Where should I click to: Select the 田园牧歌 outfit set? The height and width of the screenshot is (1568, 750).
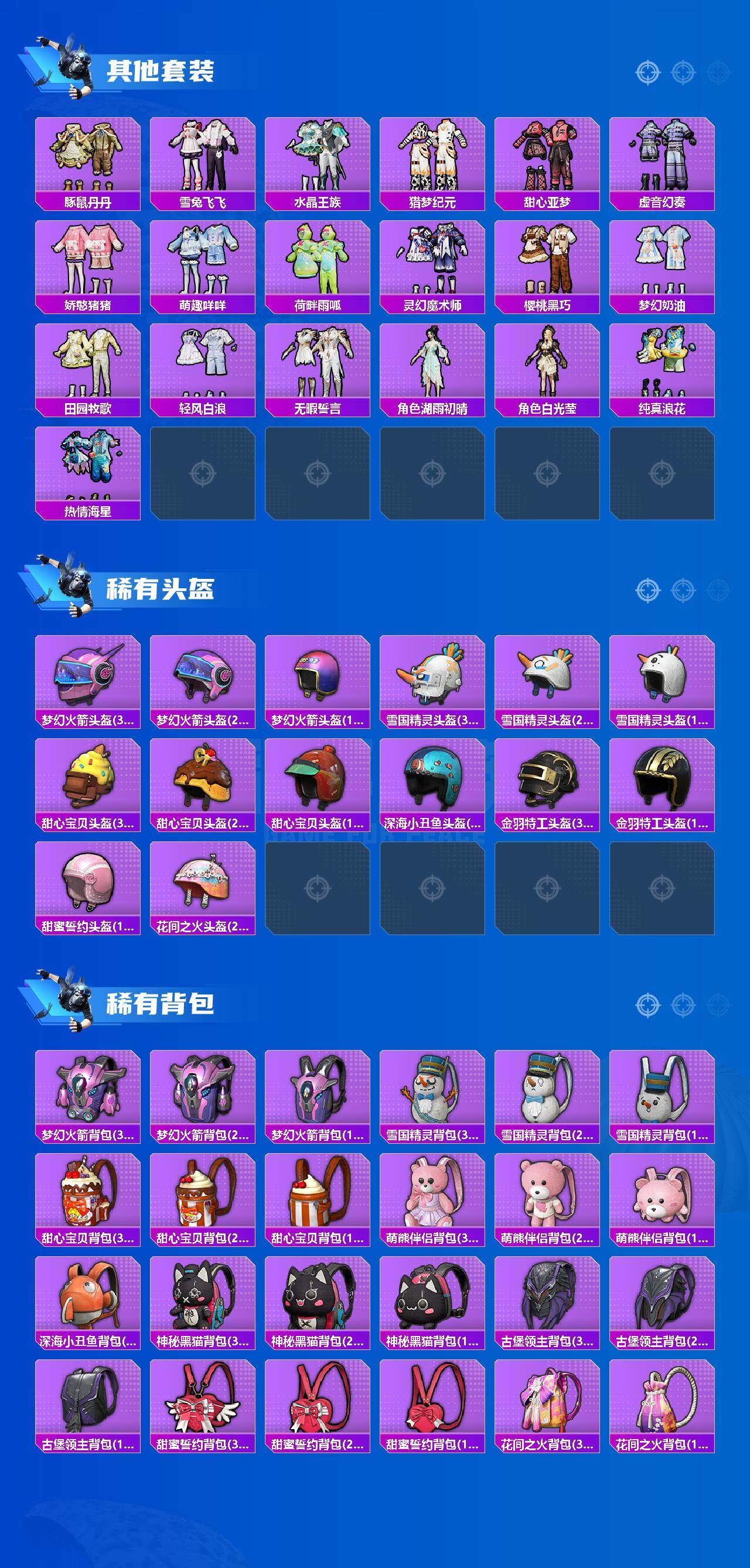point(89,365)
